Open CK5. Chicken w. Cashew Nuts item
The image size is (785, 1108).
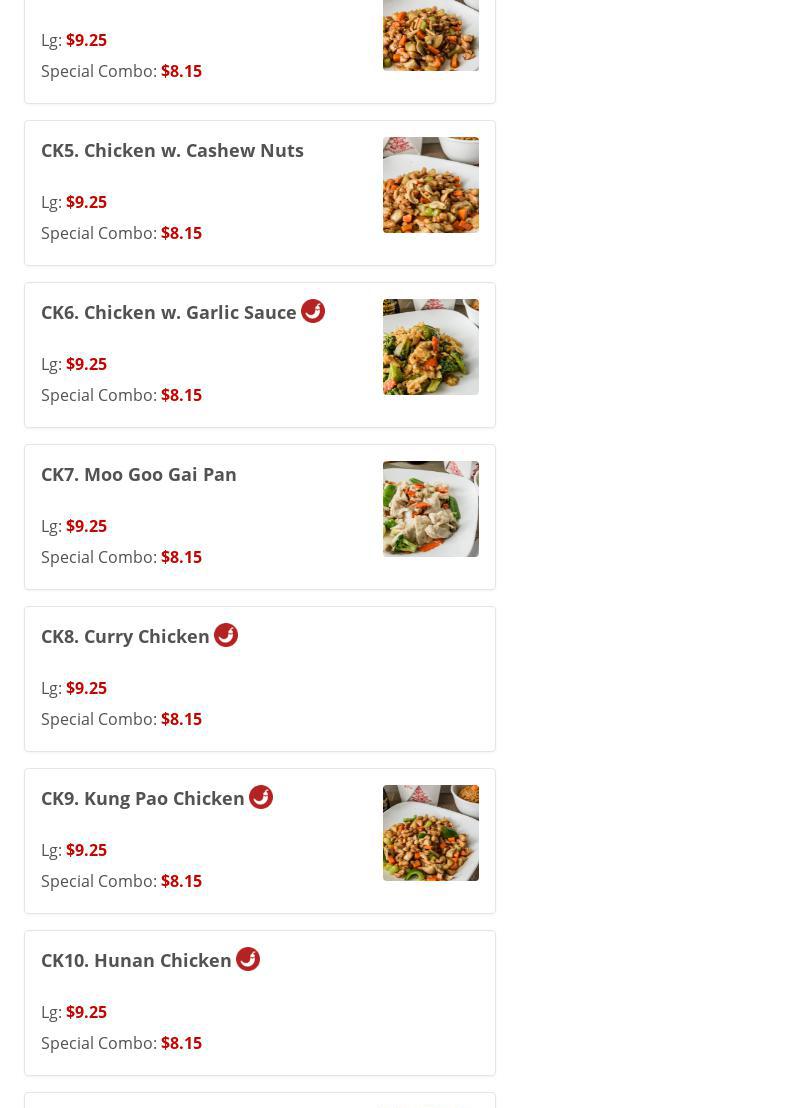click(172, 151)
